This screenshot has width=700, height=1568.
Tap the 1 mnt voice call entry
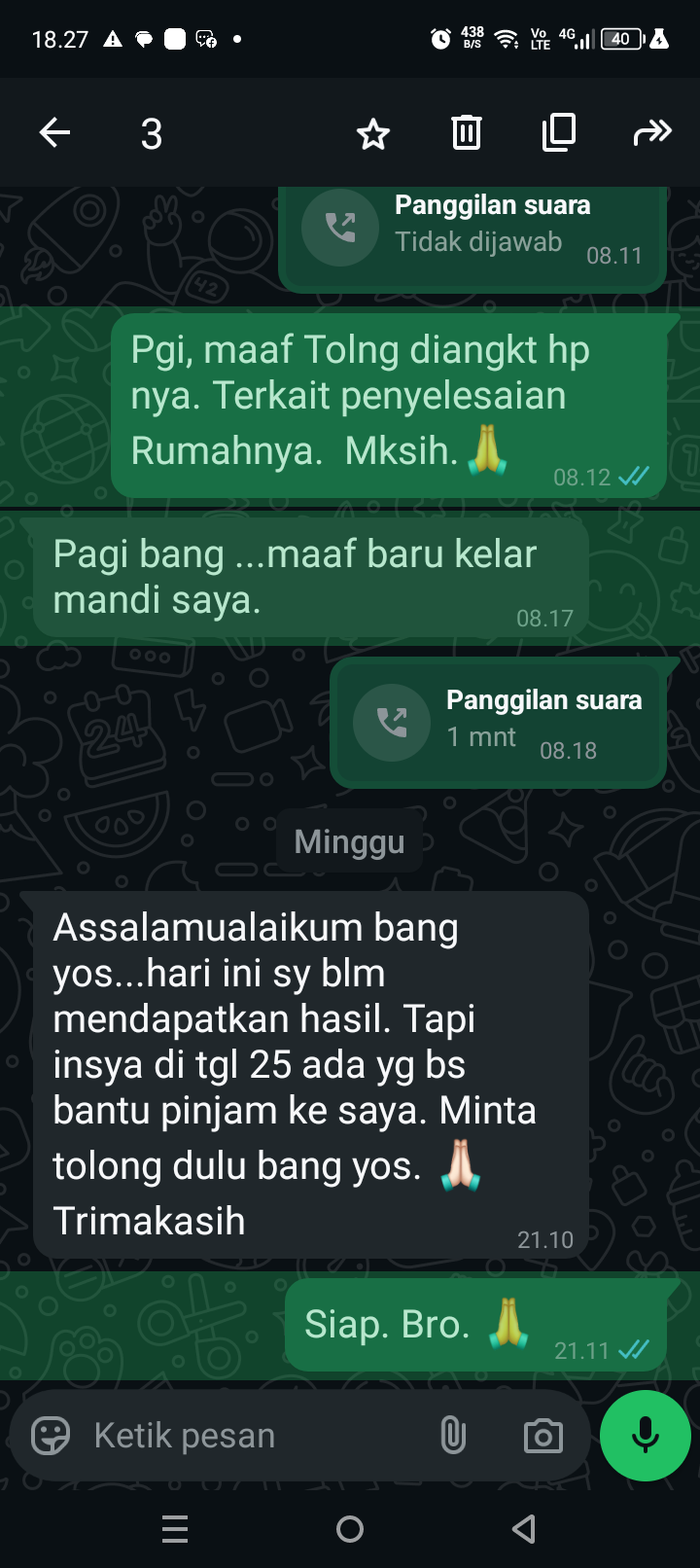tap(498, 723)
